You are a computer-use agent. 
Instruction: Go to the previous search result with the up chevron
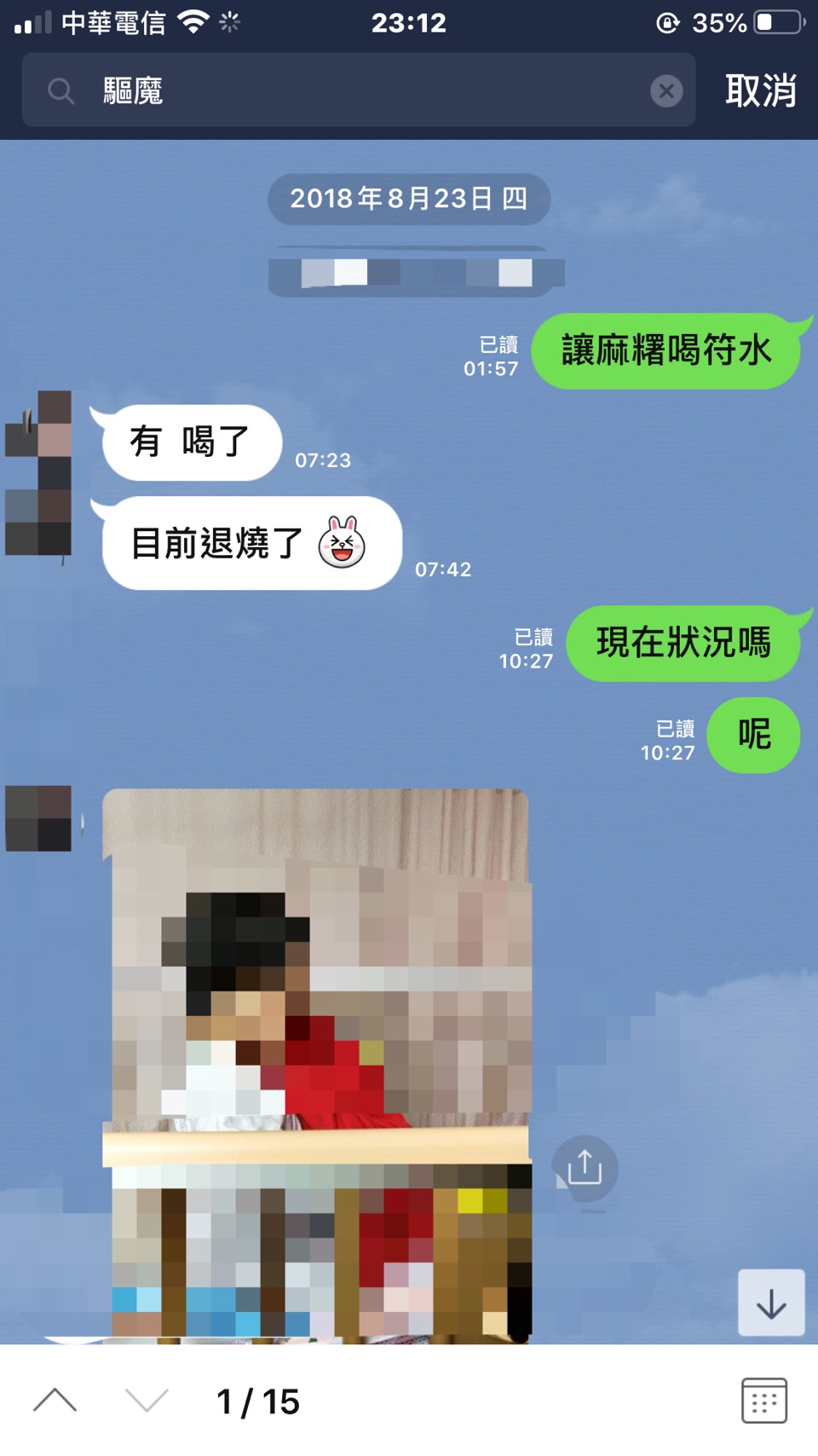click(x=55, y=1401)
